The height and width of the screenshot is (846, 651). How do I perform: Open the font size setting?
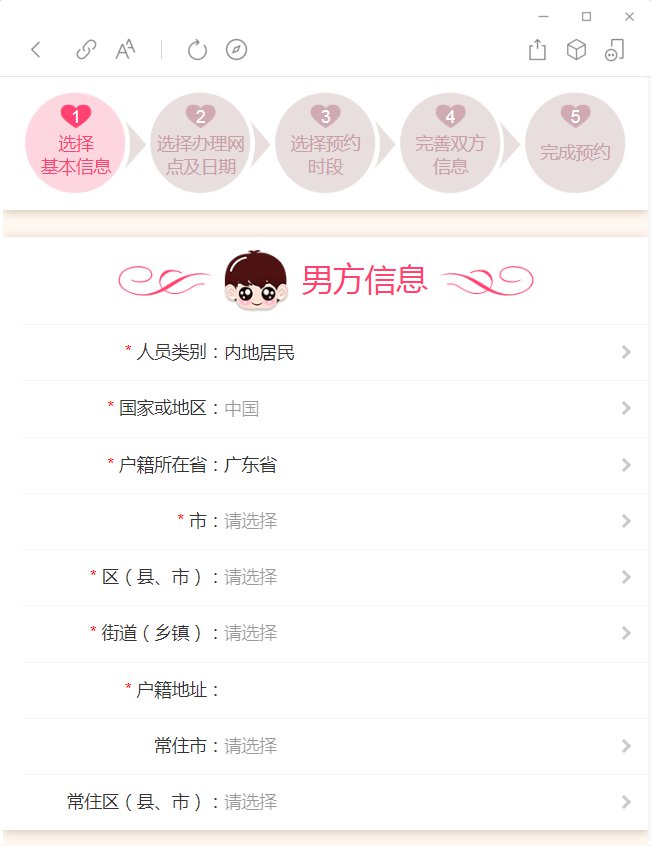pos(126,50)
